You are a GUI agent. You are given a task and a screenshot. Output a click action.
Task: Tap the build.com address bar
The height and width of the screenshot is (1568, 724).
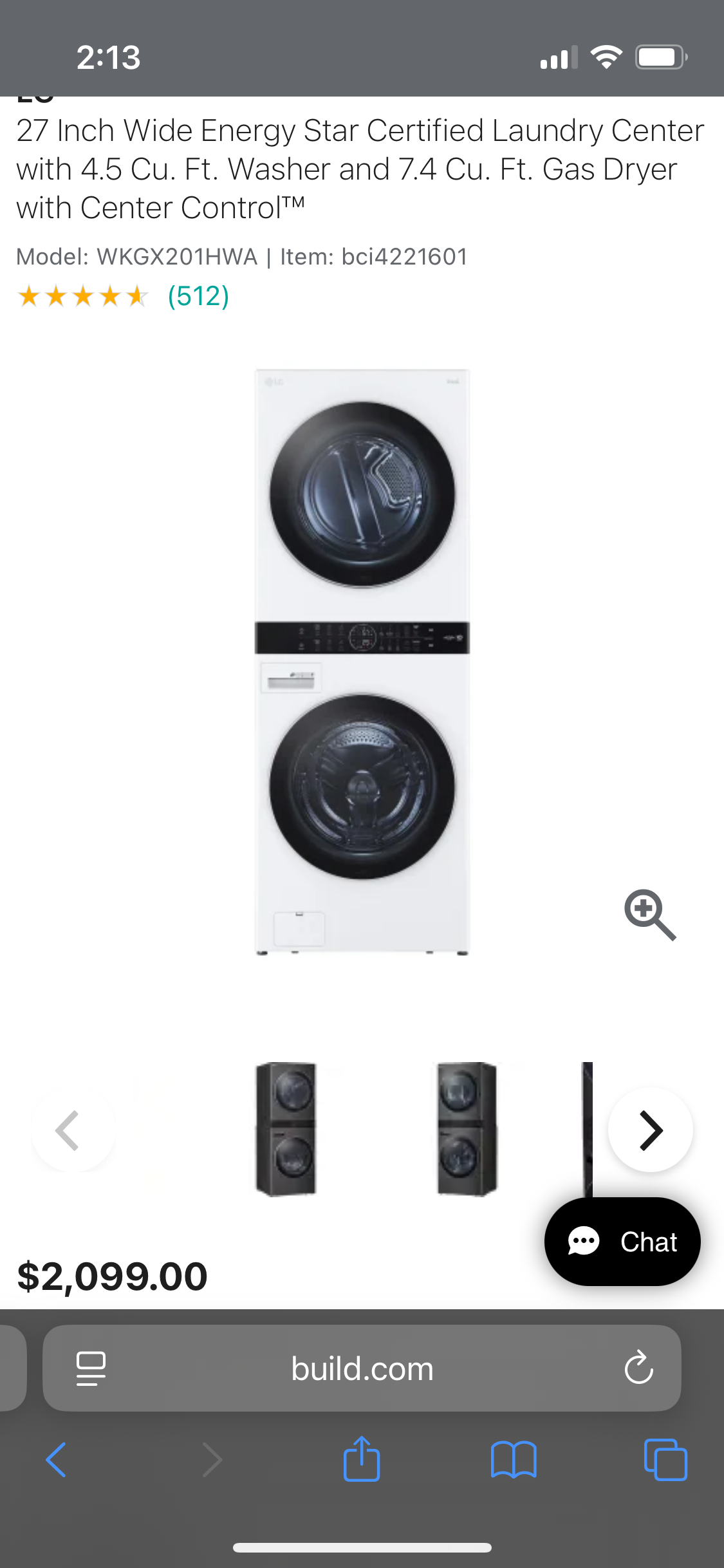click(x=362, y=1368)
